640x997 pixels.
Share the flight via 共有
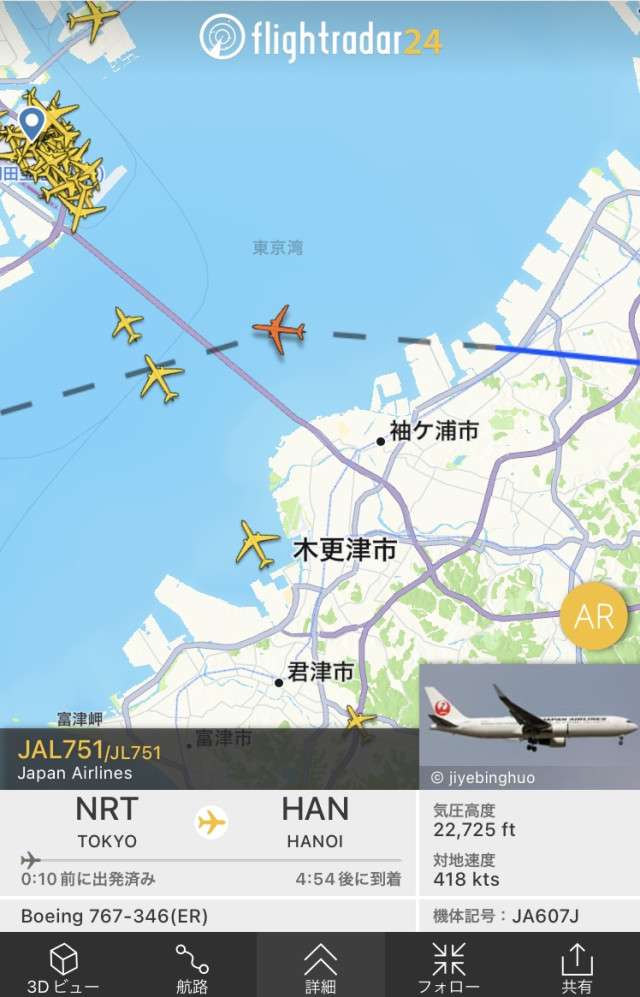pos(577,966)
